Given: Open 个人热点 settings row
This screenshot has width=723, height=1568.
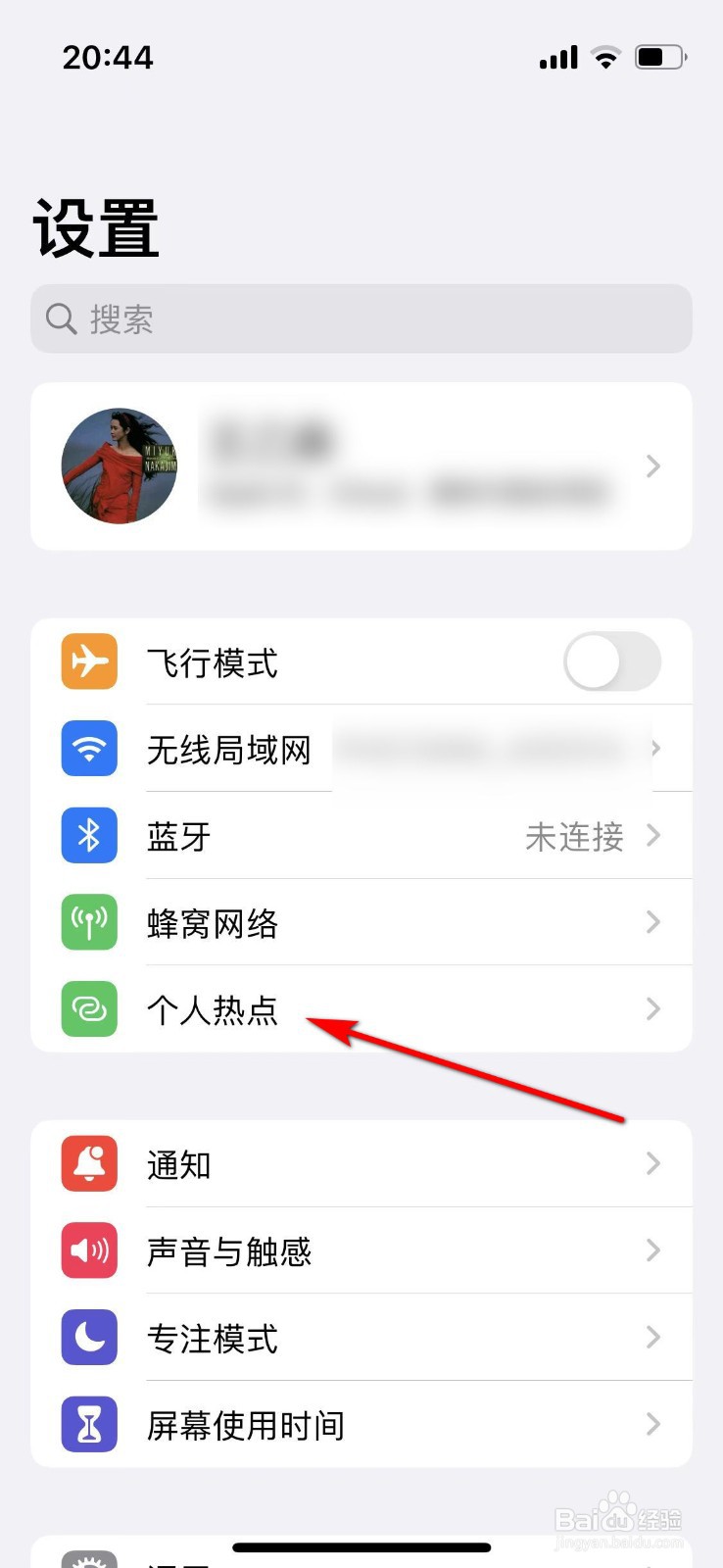Looking at the screenshot, I should pyautogui.click(x=362, y=1009).
